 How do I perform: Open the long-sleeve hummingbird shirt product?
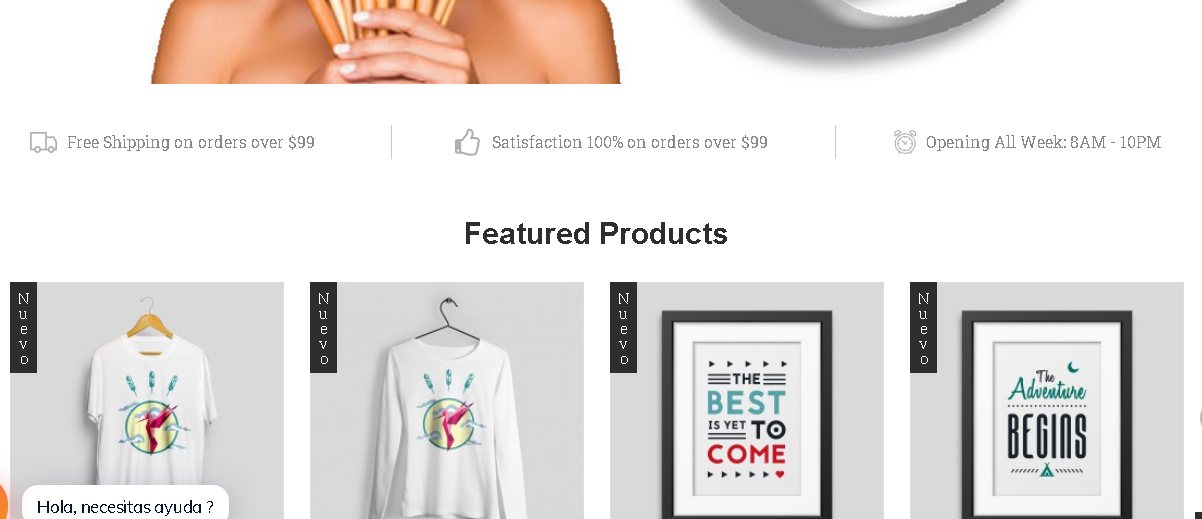[x=447, y=400]
